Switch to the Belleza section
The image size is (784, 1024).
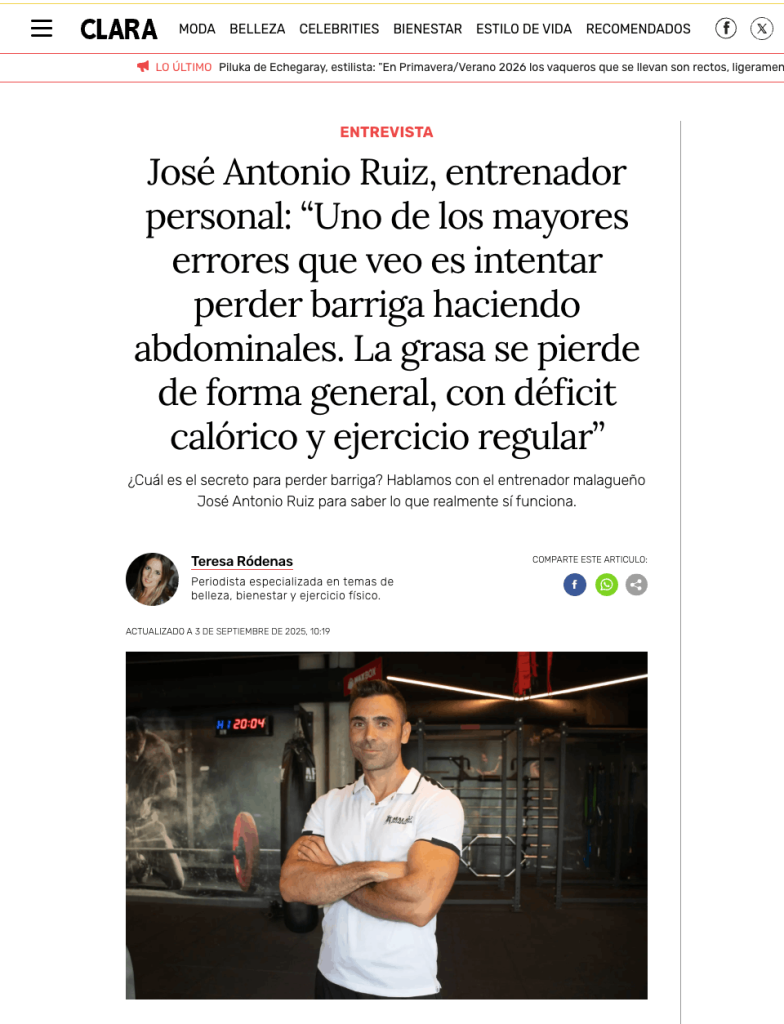tap(257, 29)
